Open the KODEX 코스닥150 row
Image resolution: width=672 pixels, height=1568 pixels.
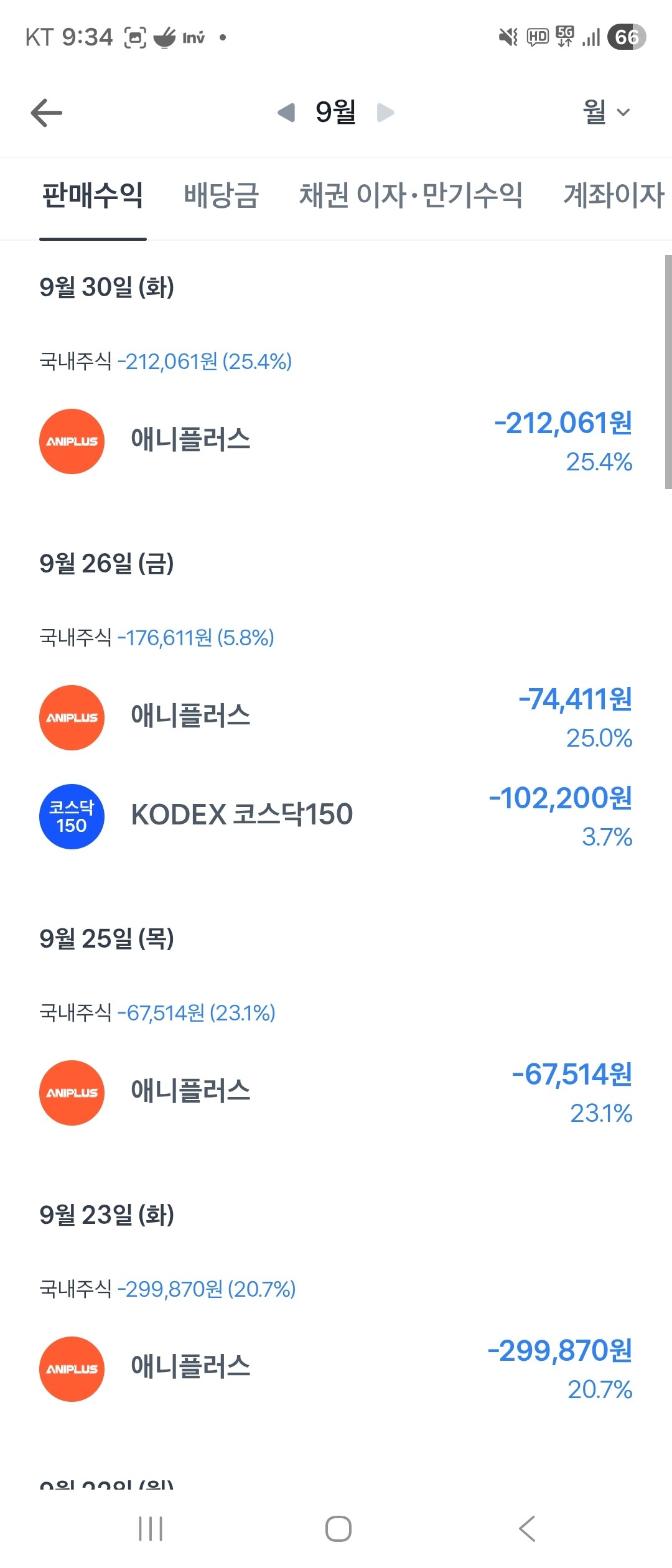coord(336,816)
